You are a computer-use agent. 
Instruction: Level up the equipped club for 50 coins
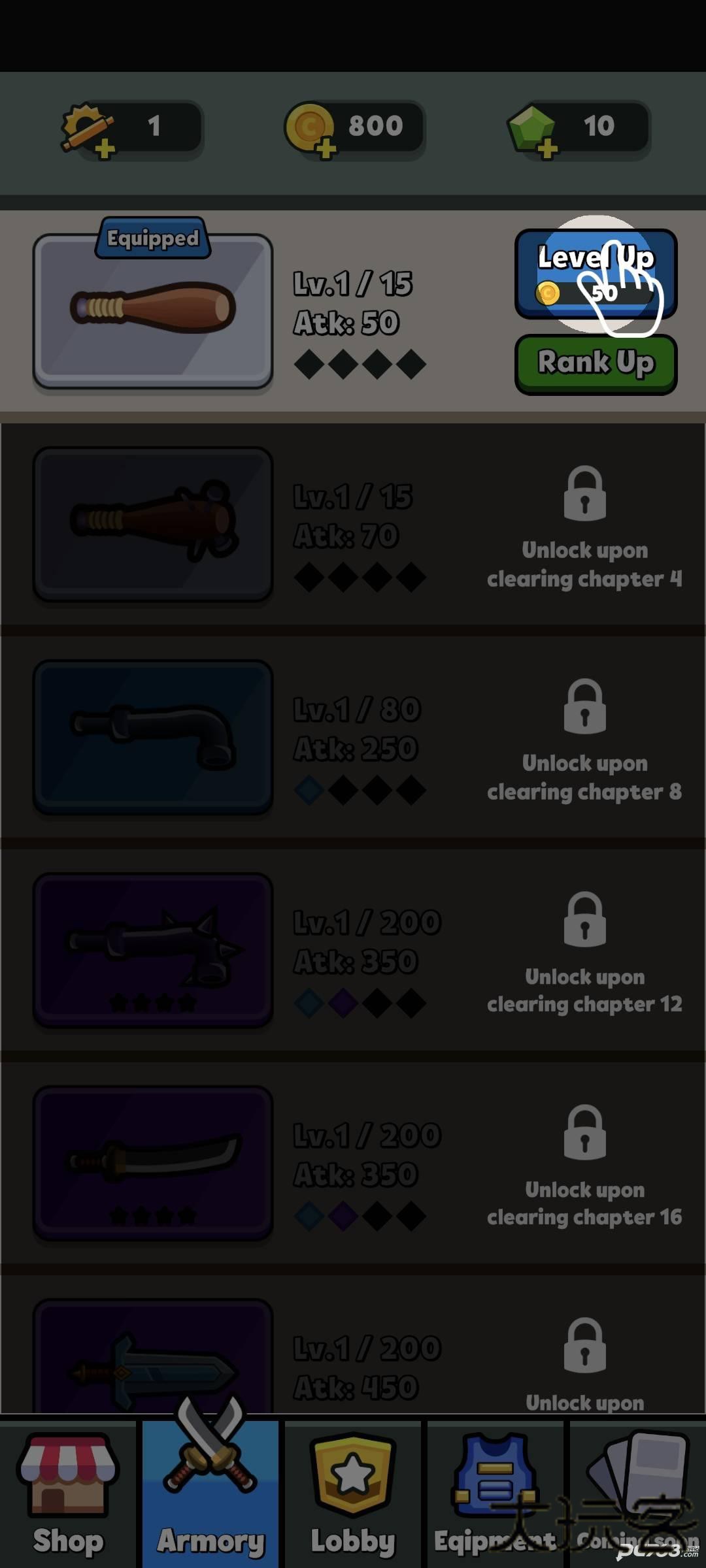click(595, 274)
